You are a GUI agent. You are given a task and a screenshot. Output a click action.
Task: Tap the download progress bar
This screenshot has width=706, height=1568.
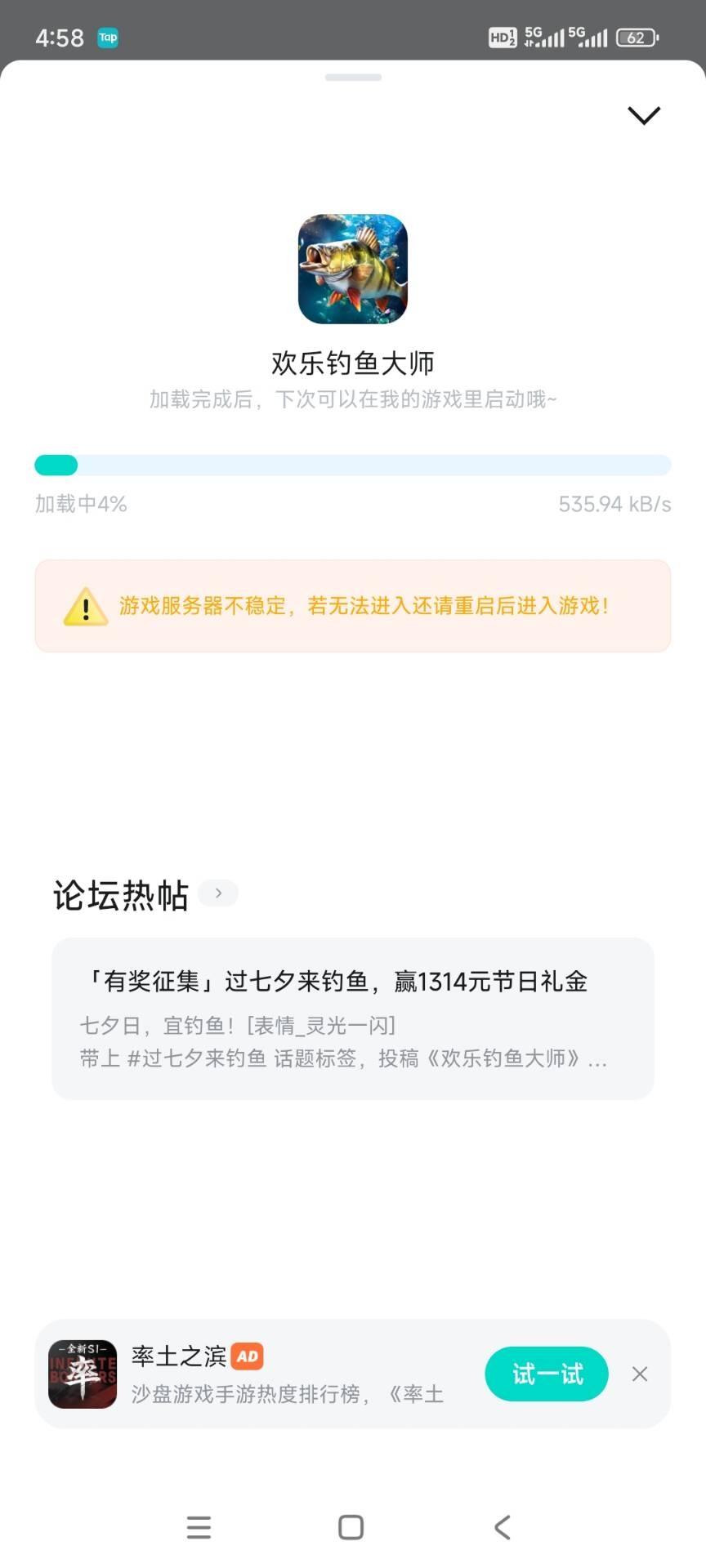(351, 465)
